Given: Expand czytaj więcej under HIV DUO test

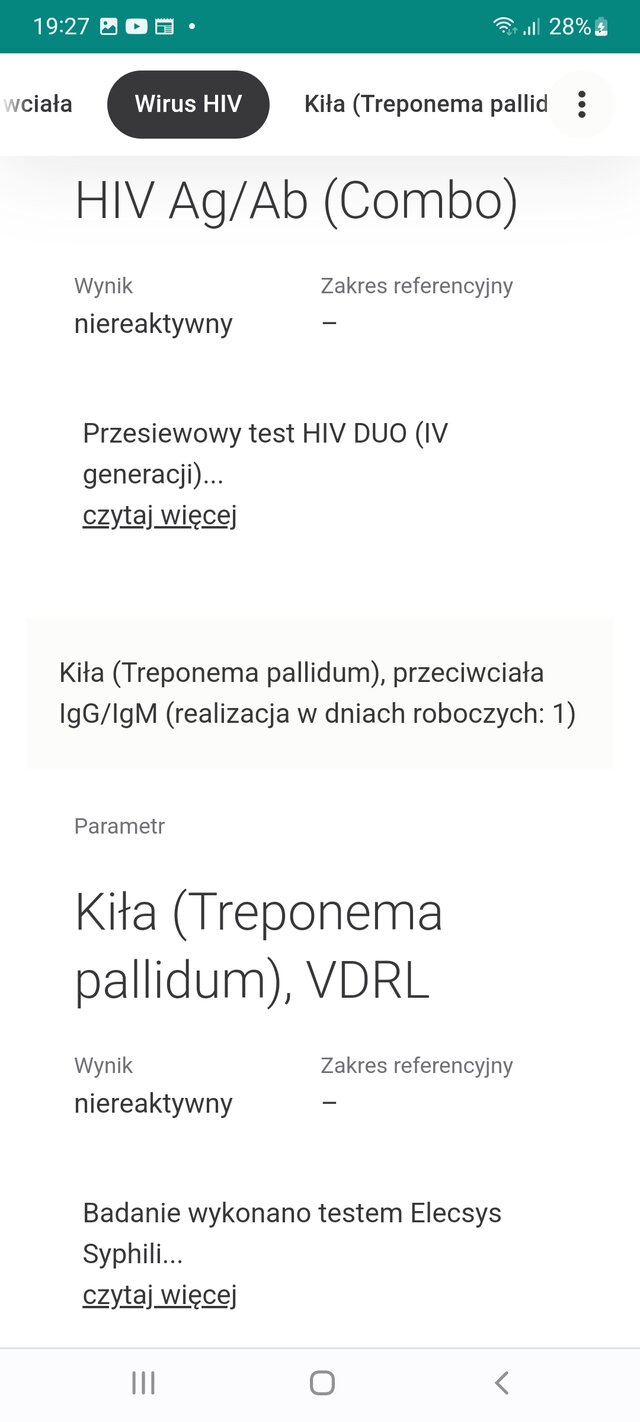Looking at the screenshot, I should [159, 515].
